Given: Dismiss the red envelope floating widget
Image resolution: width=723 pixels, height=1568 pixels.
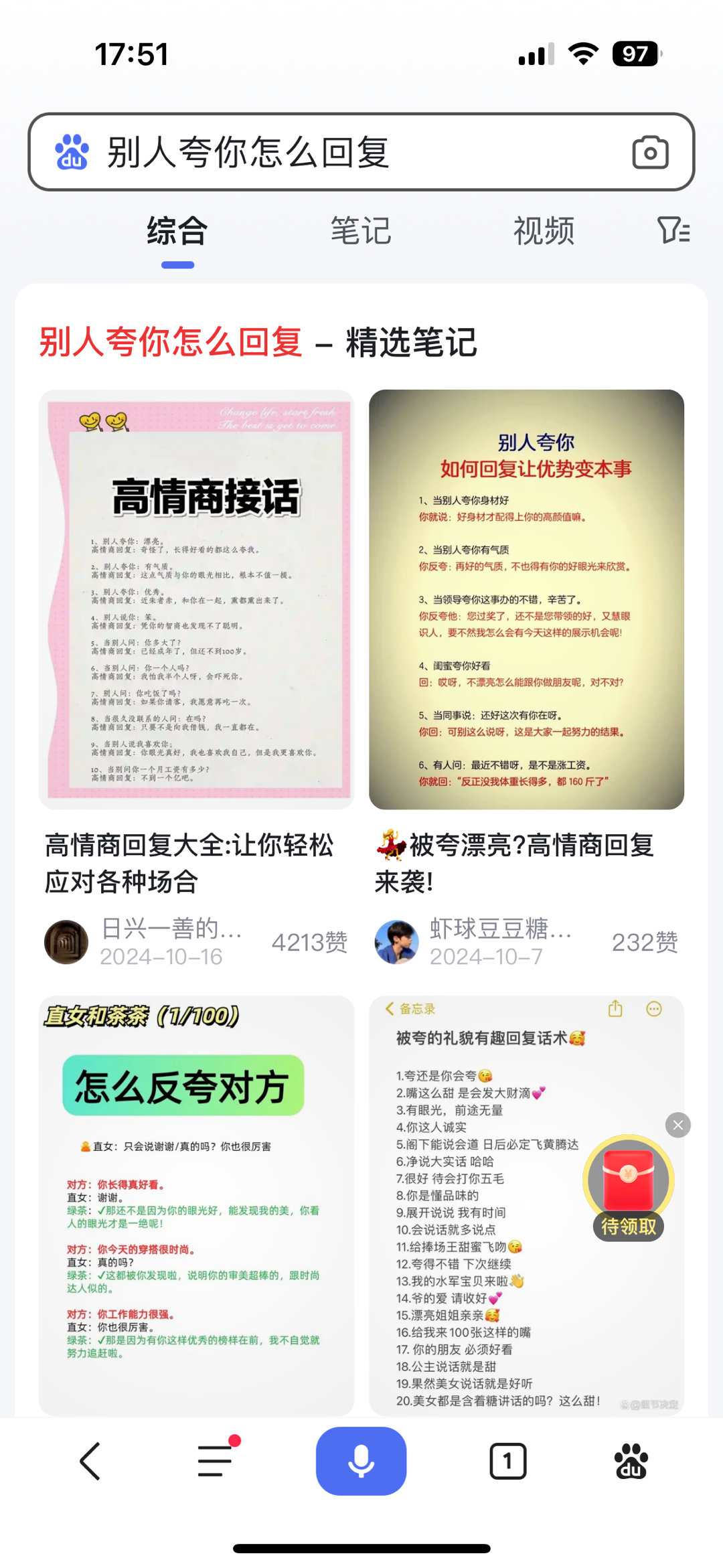Looking at the screenshot, I should pos(678,1125).
